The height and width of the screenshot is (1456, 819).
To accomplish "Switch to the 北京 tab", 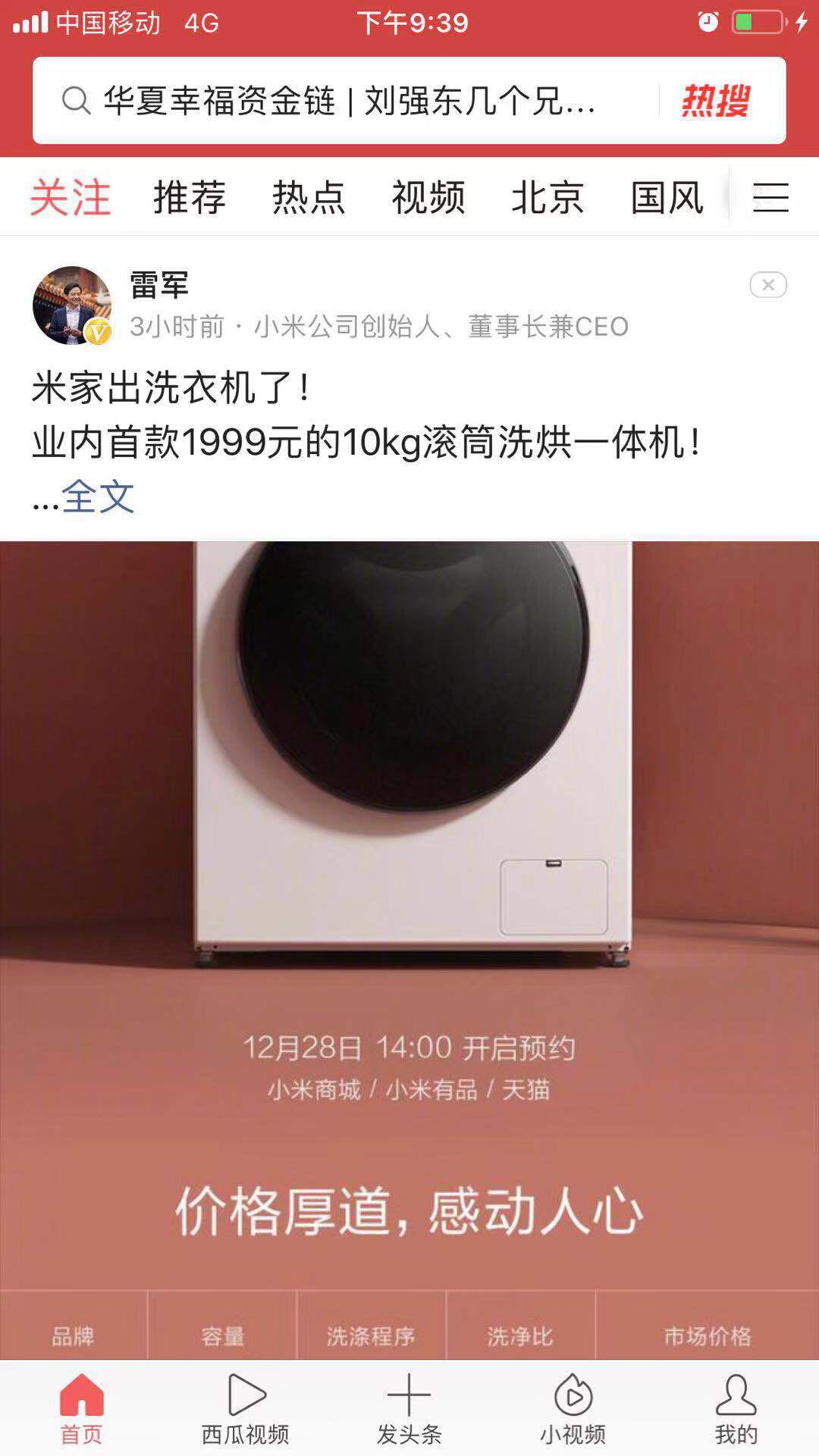I will point(548,198).
